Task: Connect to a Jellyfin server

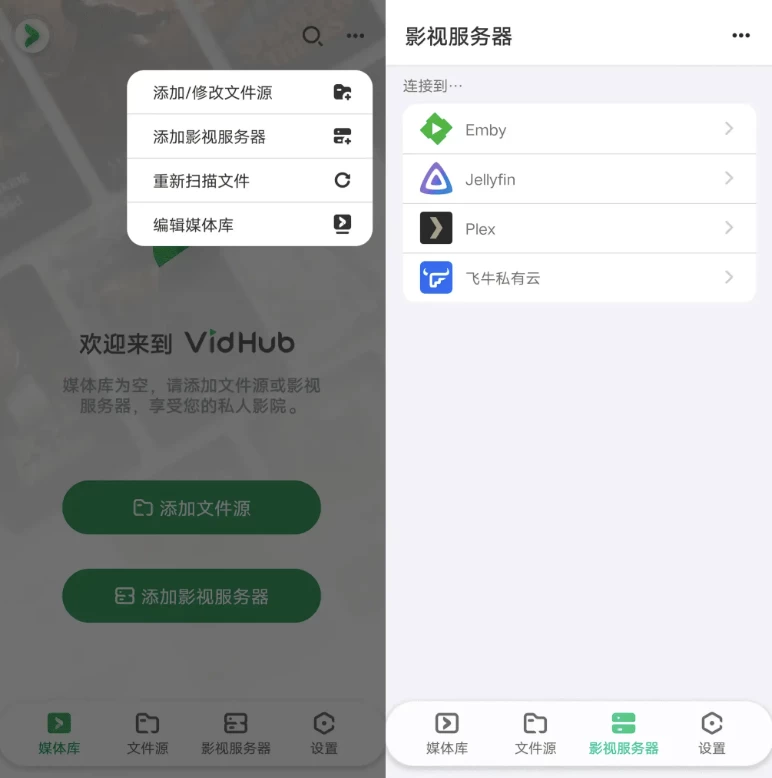Action: [579, 180]
